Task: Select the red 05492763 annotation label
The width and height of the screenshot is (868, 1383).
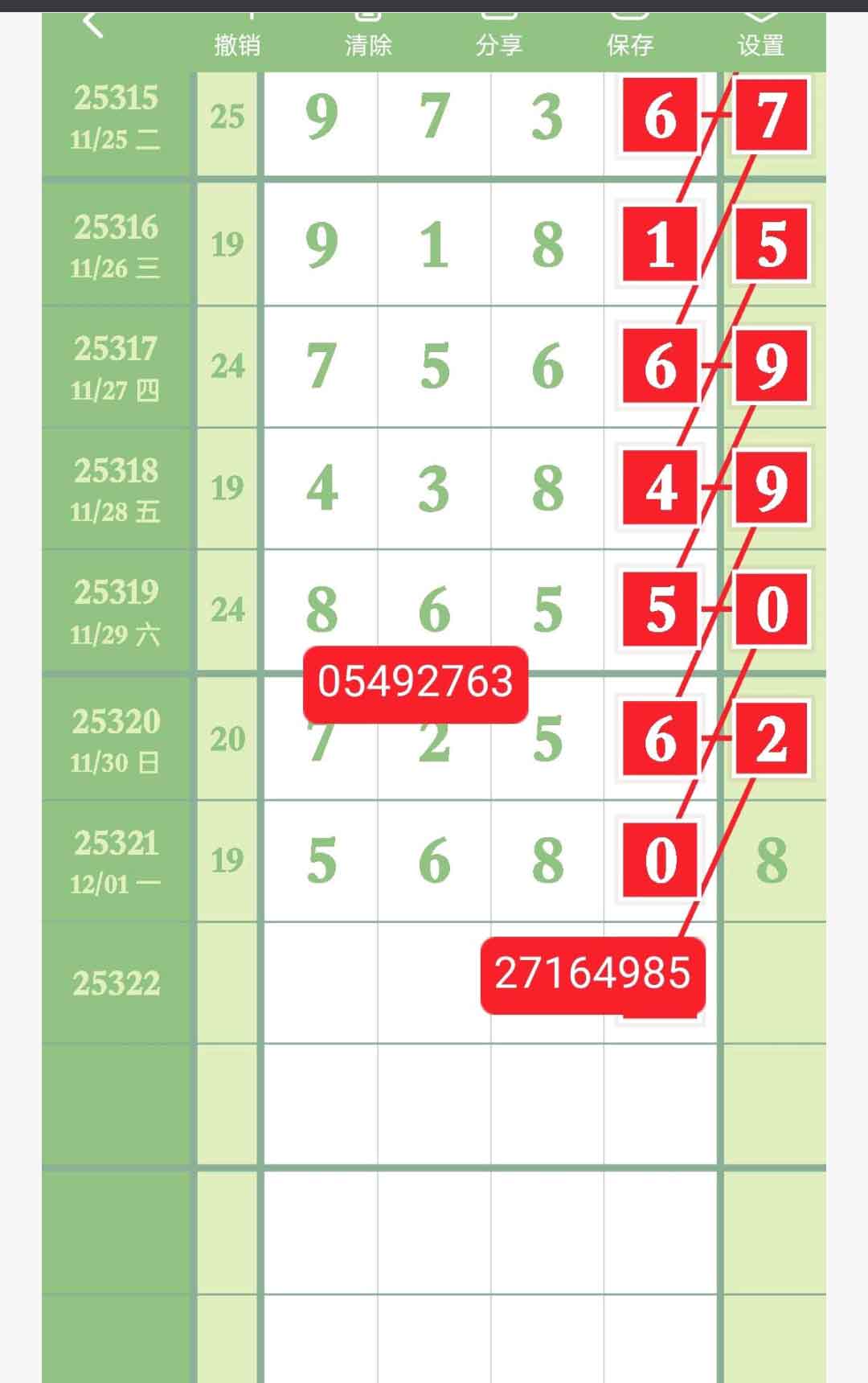Action: [x=416, y=683]
